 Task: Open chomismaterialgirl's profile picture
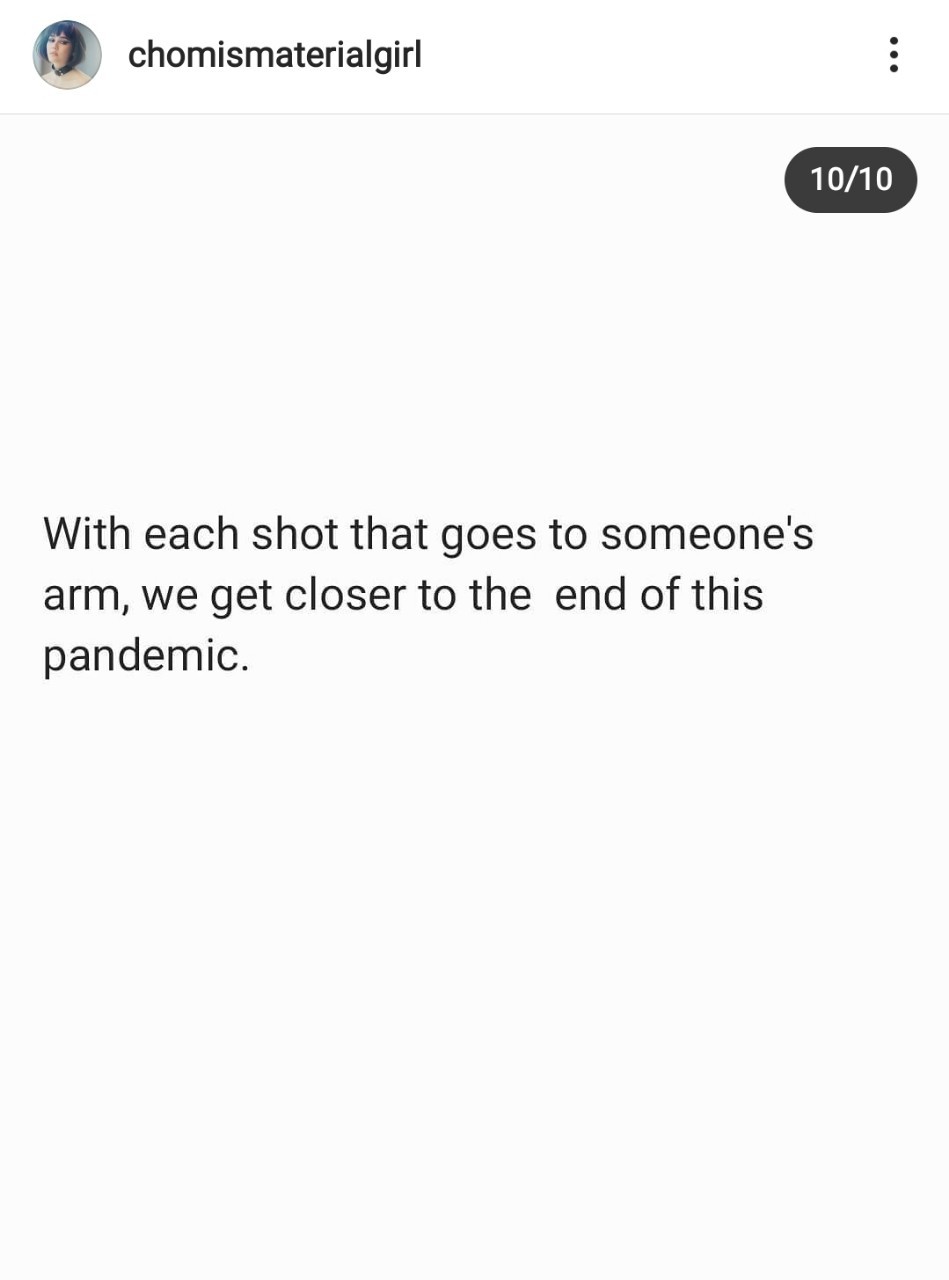click(x=67, y=55)
